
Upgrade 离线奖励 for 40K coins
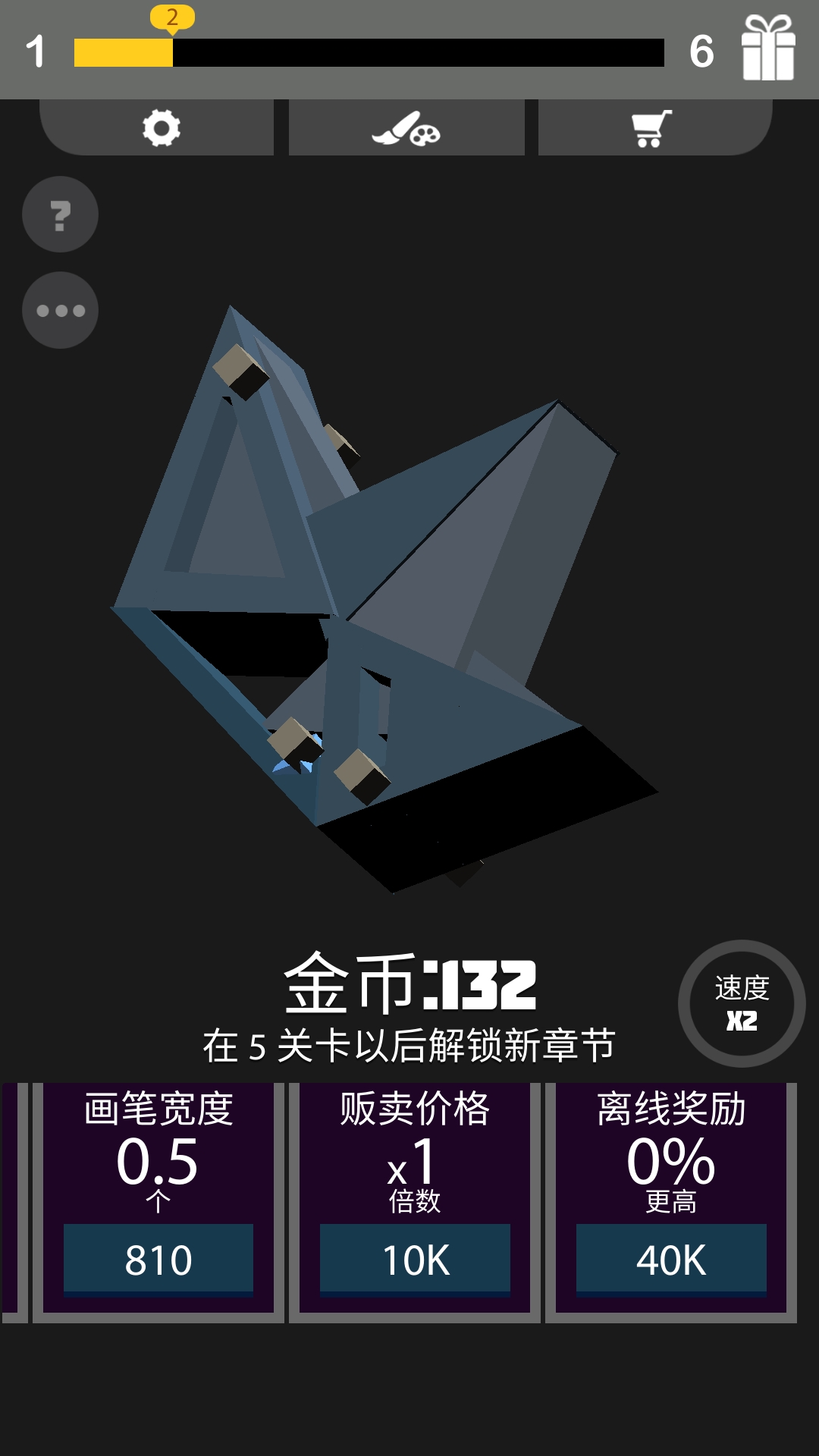(x=671, y=1260)
